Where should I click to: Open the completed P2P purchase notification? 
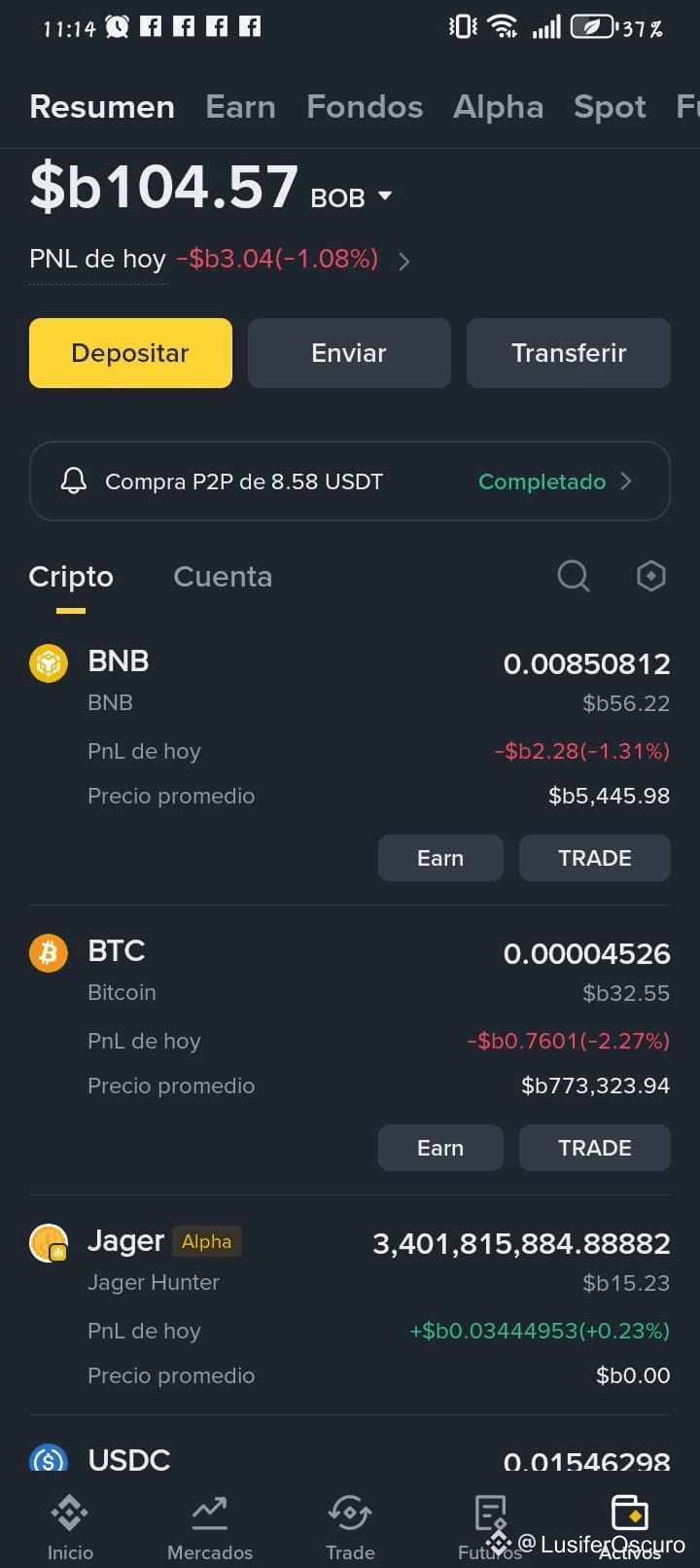[350, 481]
